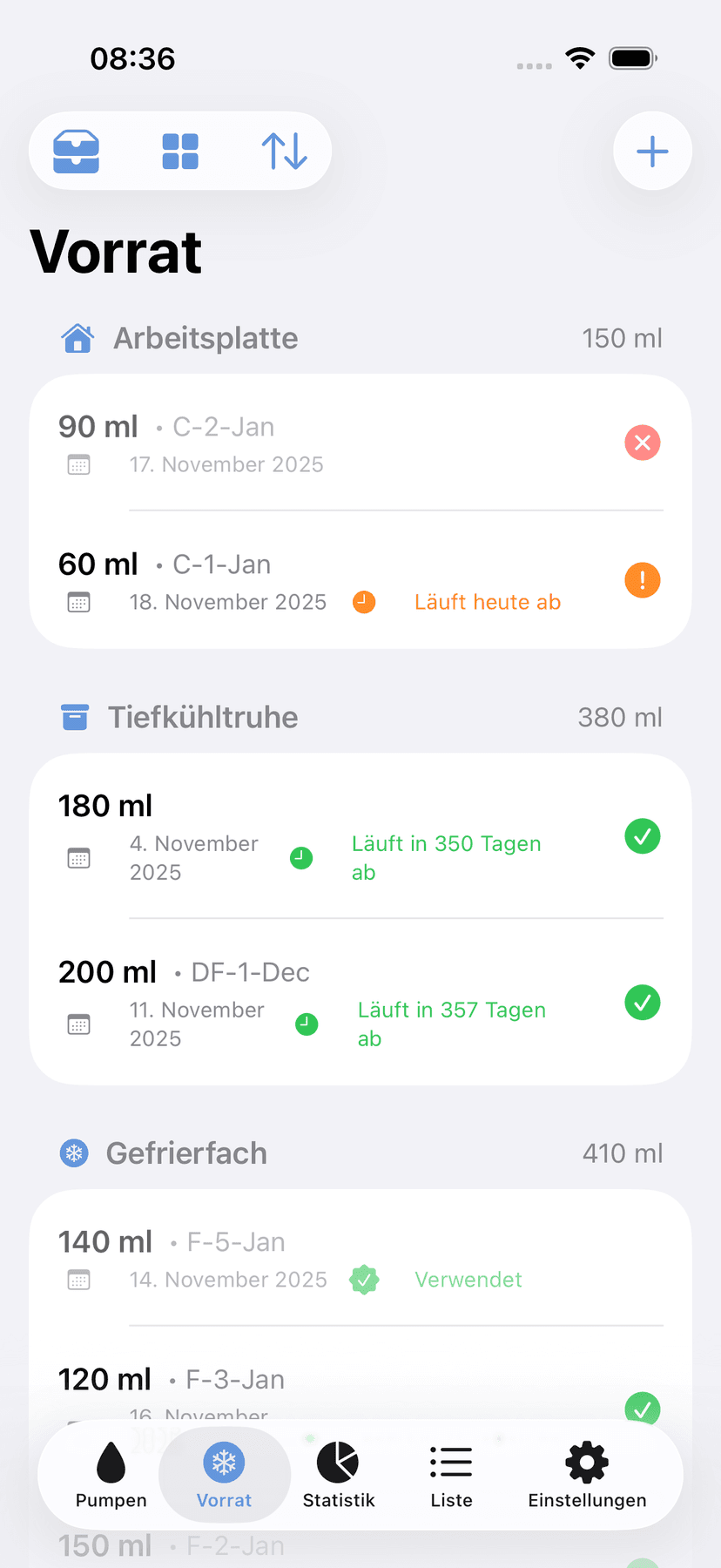The image size is (721, 1568).
Task: Open the Liste view
Action: tap(451, 1475)
